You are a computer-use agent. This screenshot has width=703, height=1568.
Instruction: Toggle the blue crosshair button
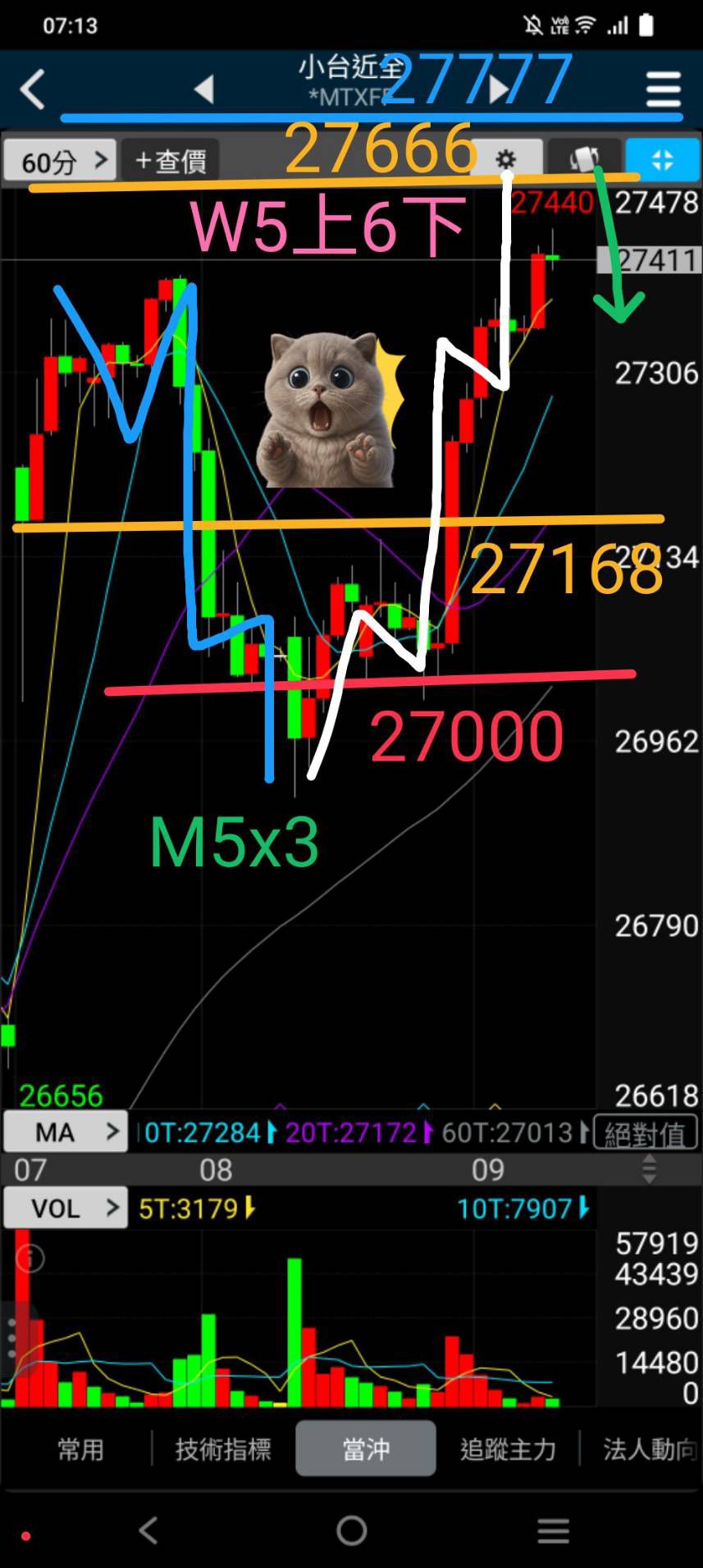[662, 159]
